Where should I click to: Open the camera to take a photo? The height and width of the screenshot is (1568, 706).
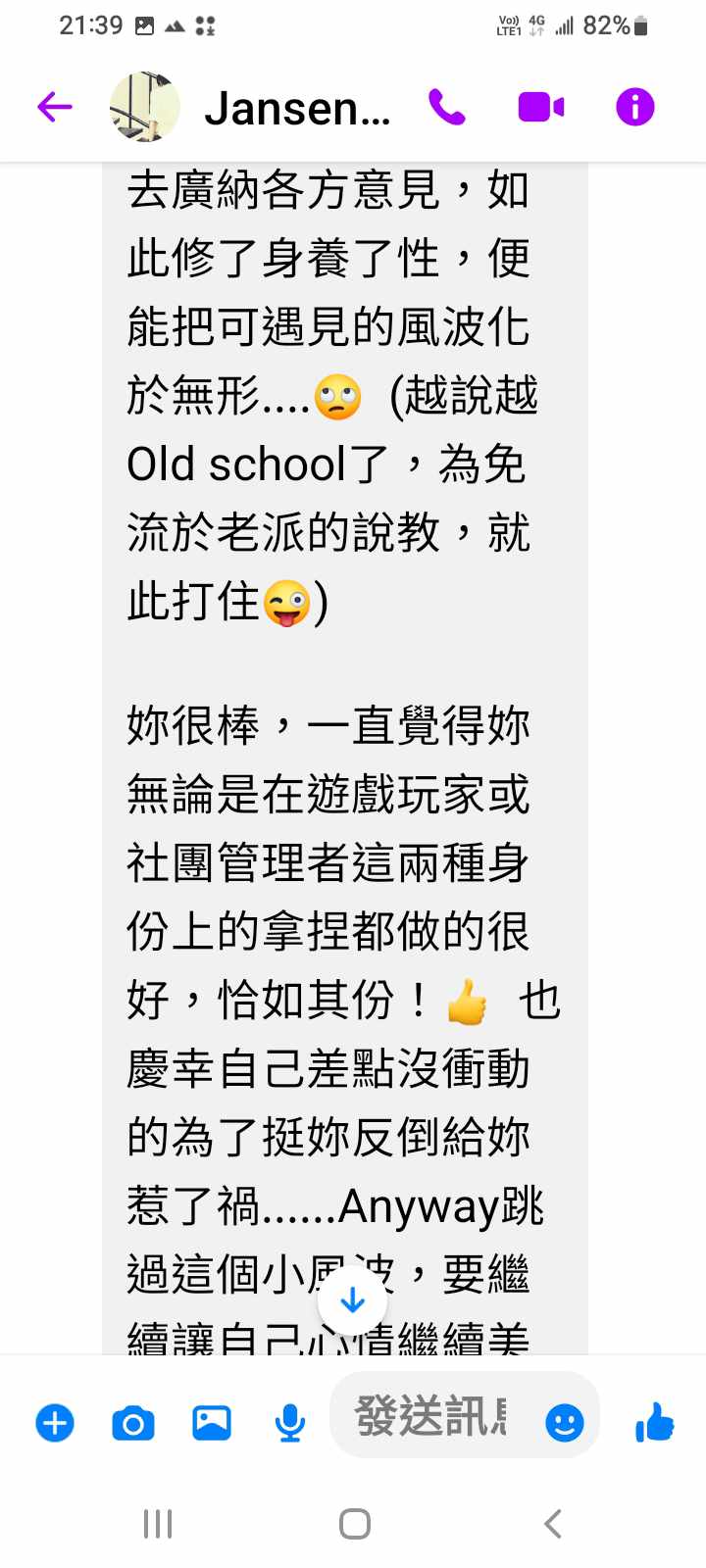[133, 1422]
